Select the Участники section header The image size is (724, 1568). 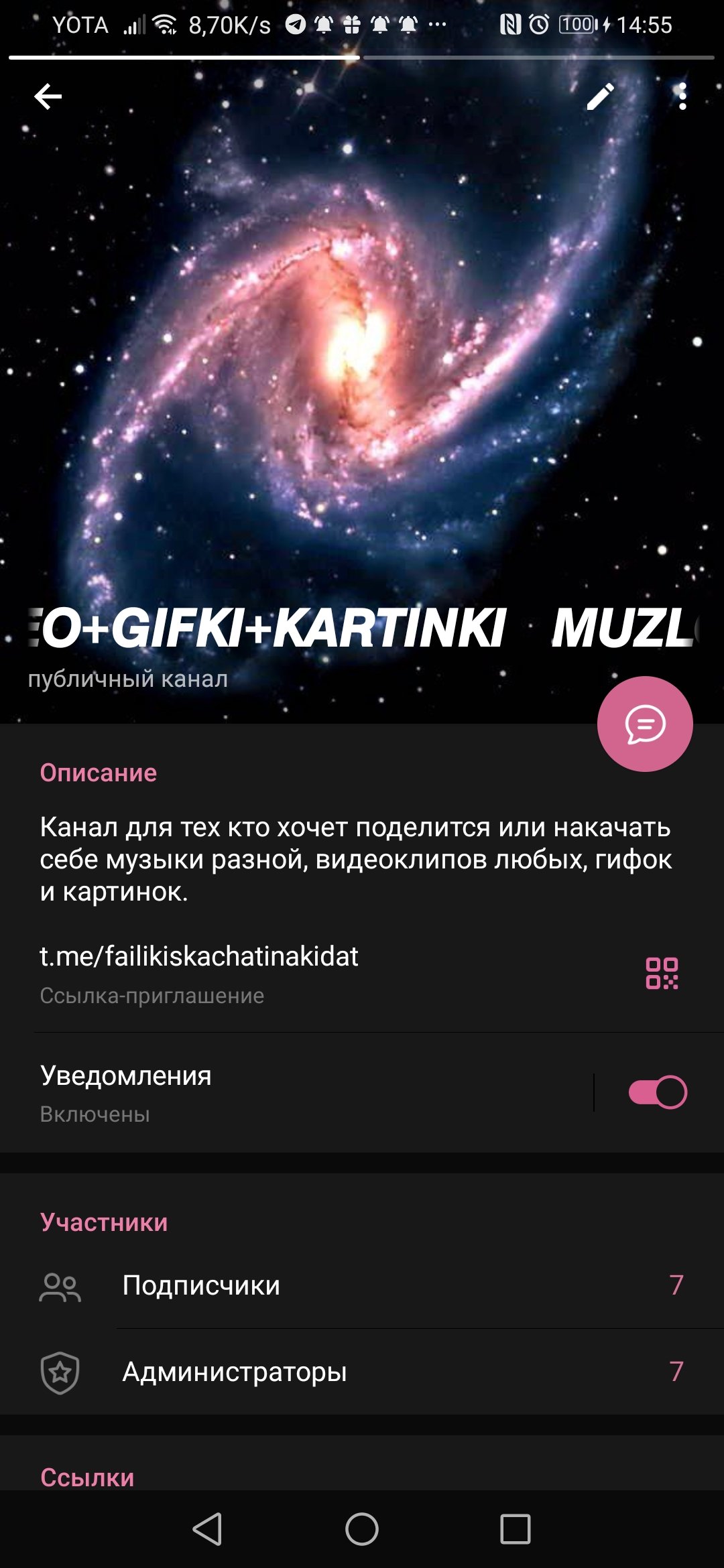(103, 1218)
